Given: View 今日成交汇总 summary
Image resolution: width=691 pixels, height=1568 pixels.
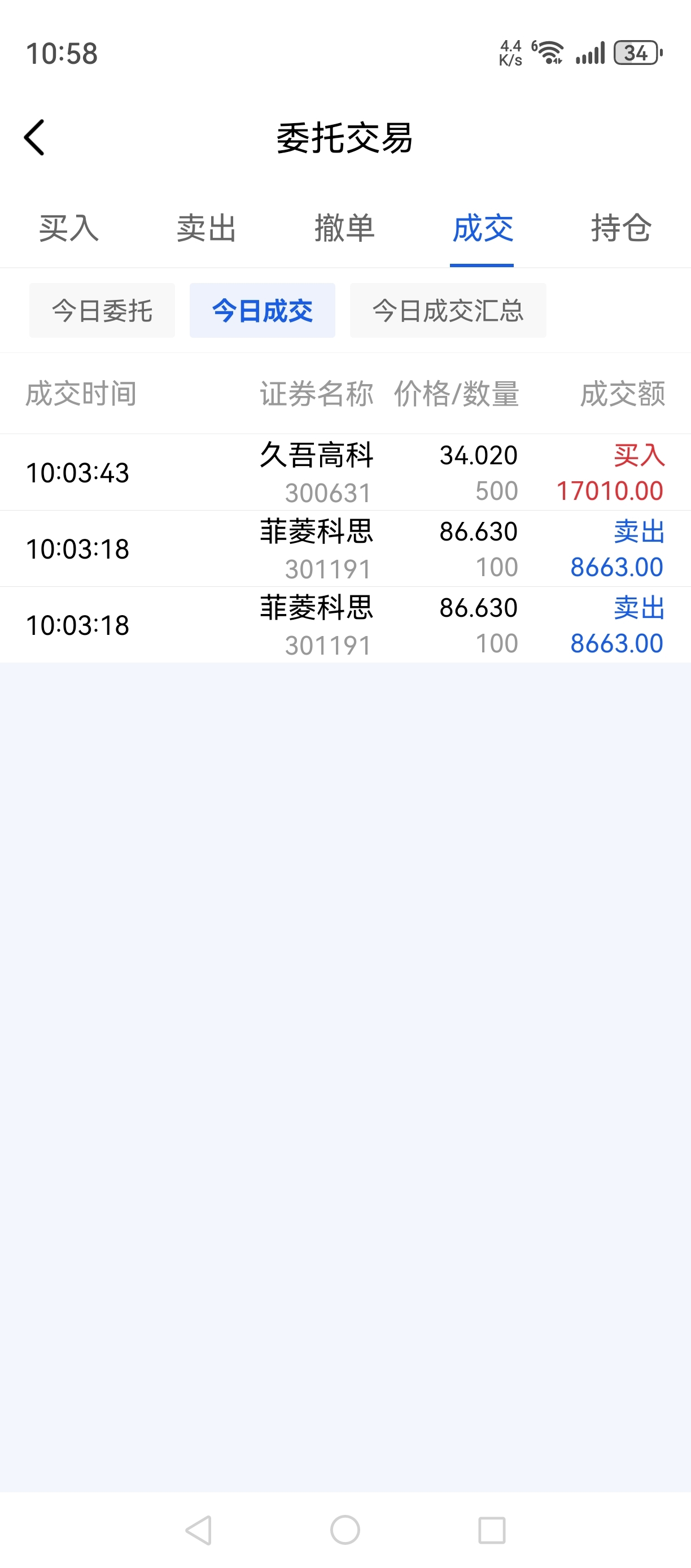Looking at the screenshot, I should [448, 311].
